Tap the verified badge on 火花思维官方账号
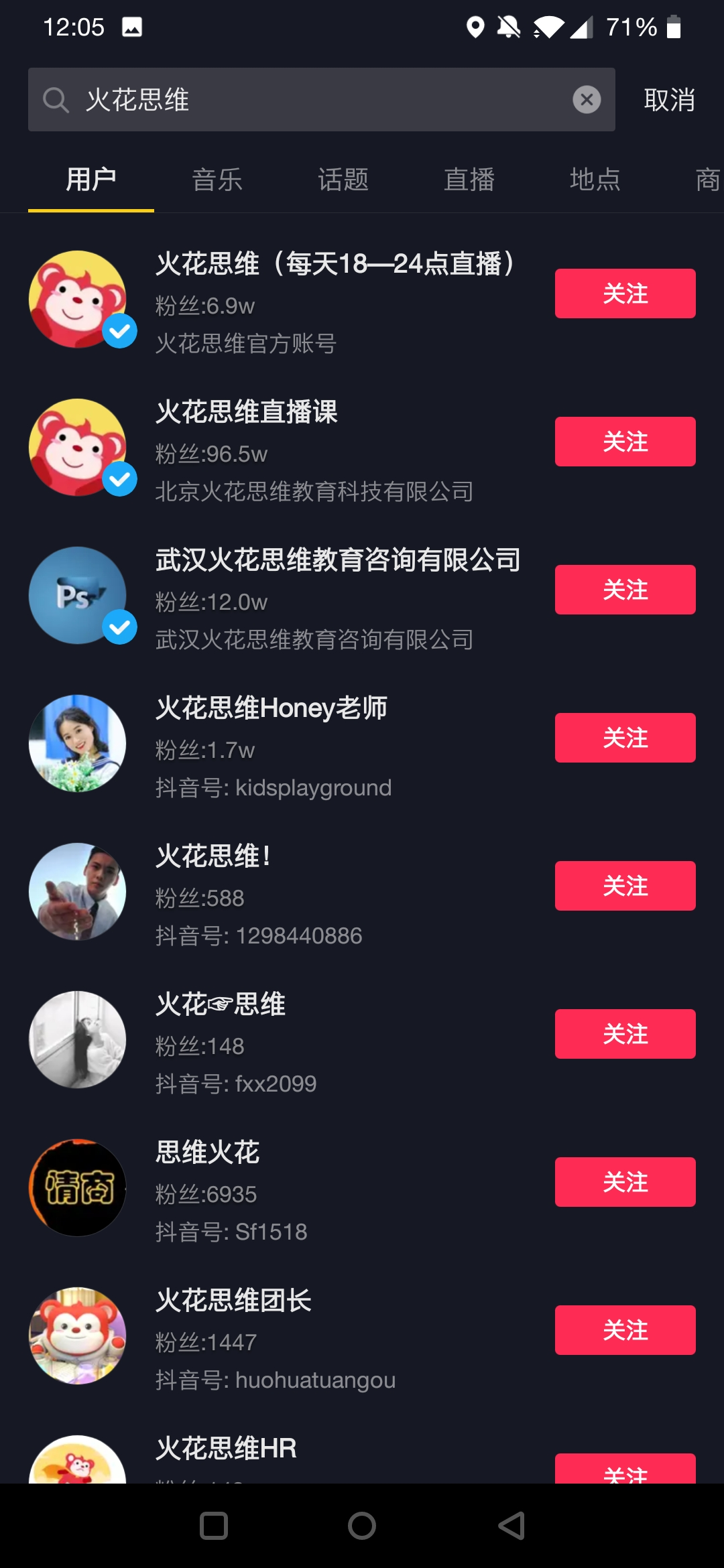This screenshot has width=724, height=1568. coord(120,330)
